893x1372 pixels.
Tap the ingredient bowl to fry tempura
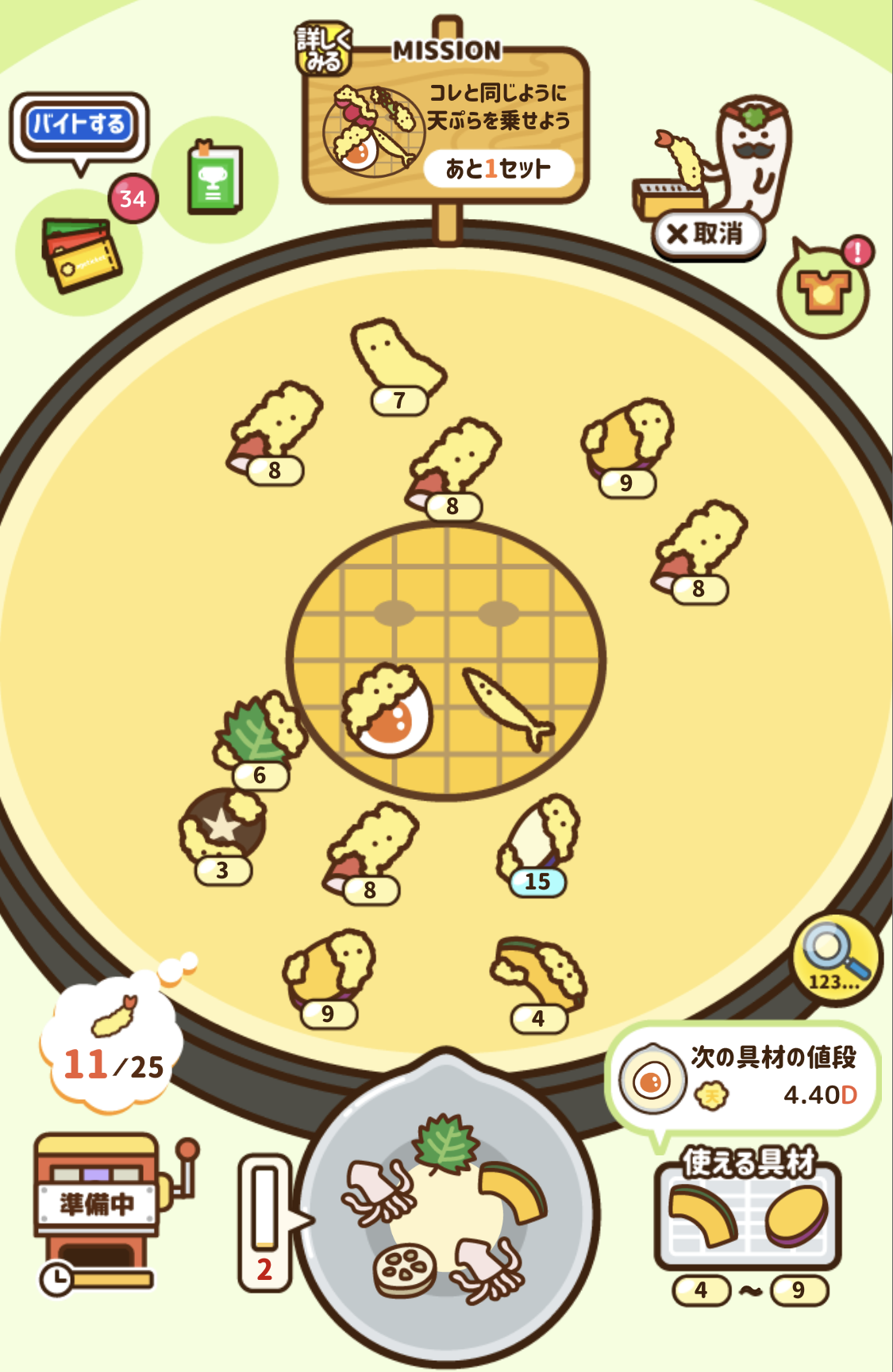click(x=446, y=1206)
